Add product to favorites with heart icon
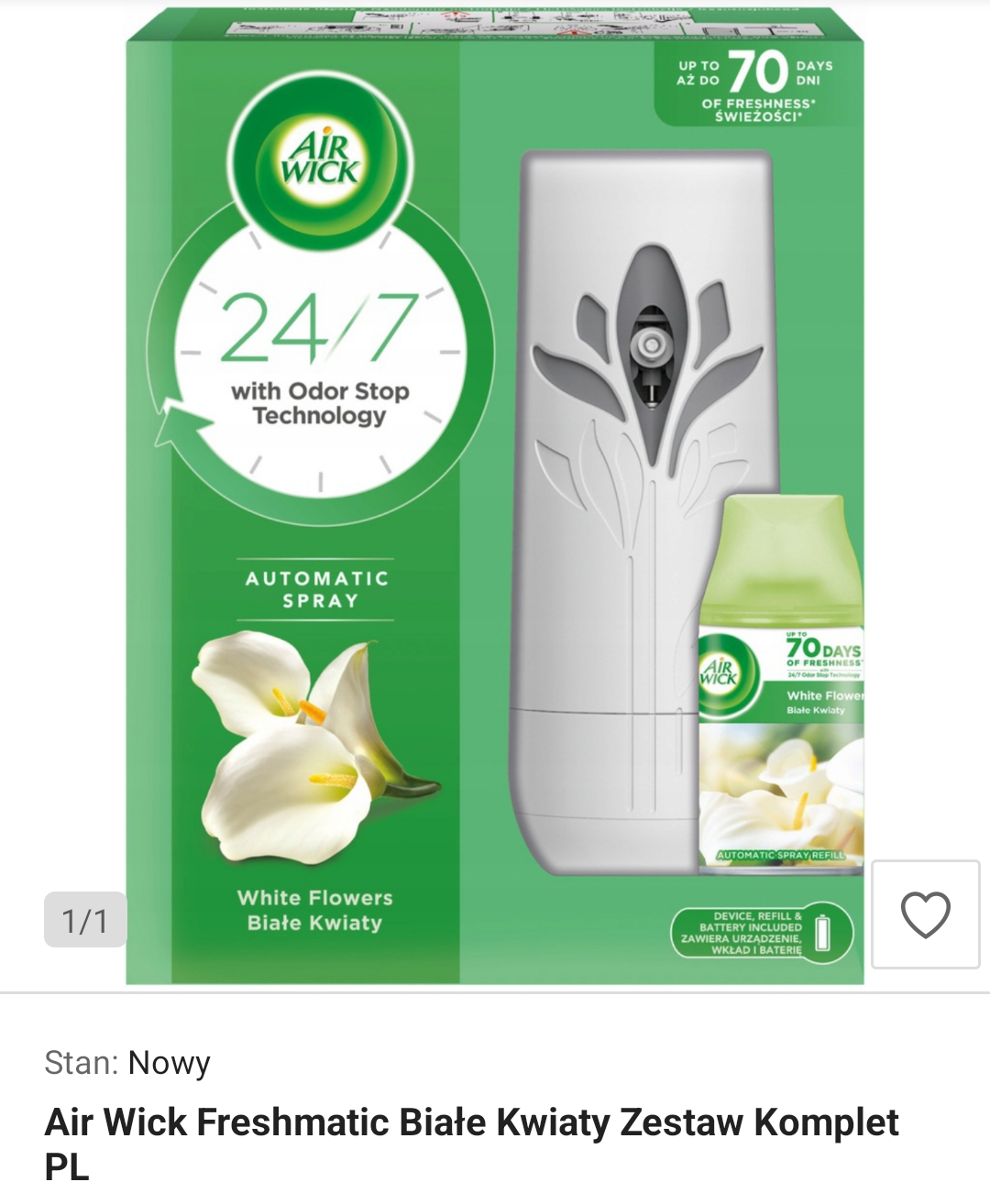 click(925, 914)
